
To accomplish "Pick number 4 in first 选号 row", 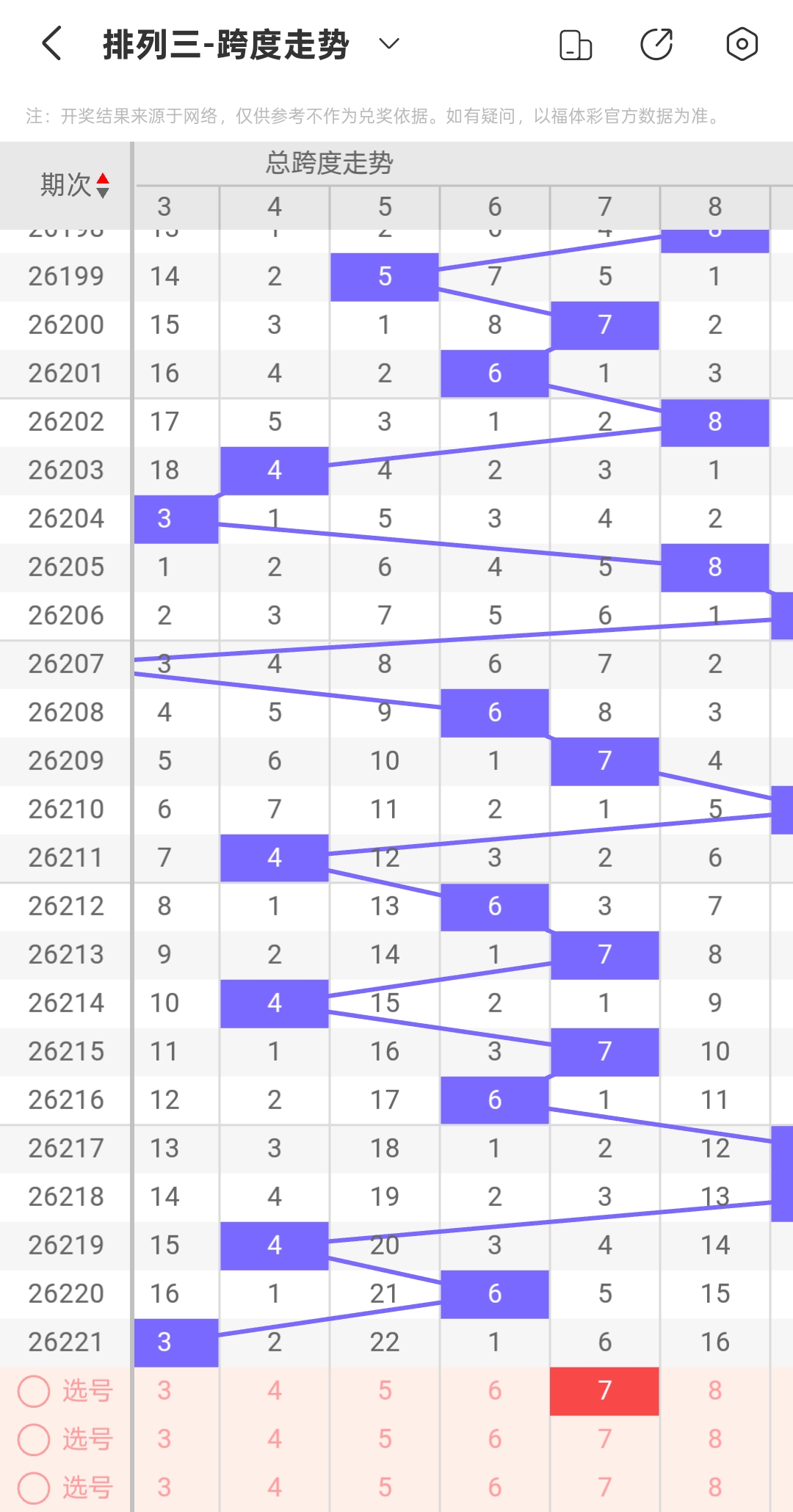I will click(275, 1390).
